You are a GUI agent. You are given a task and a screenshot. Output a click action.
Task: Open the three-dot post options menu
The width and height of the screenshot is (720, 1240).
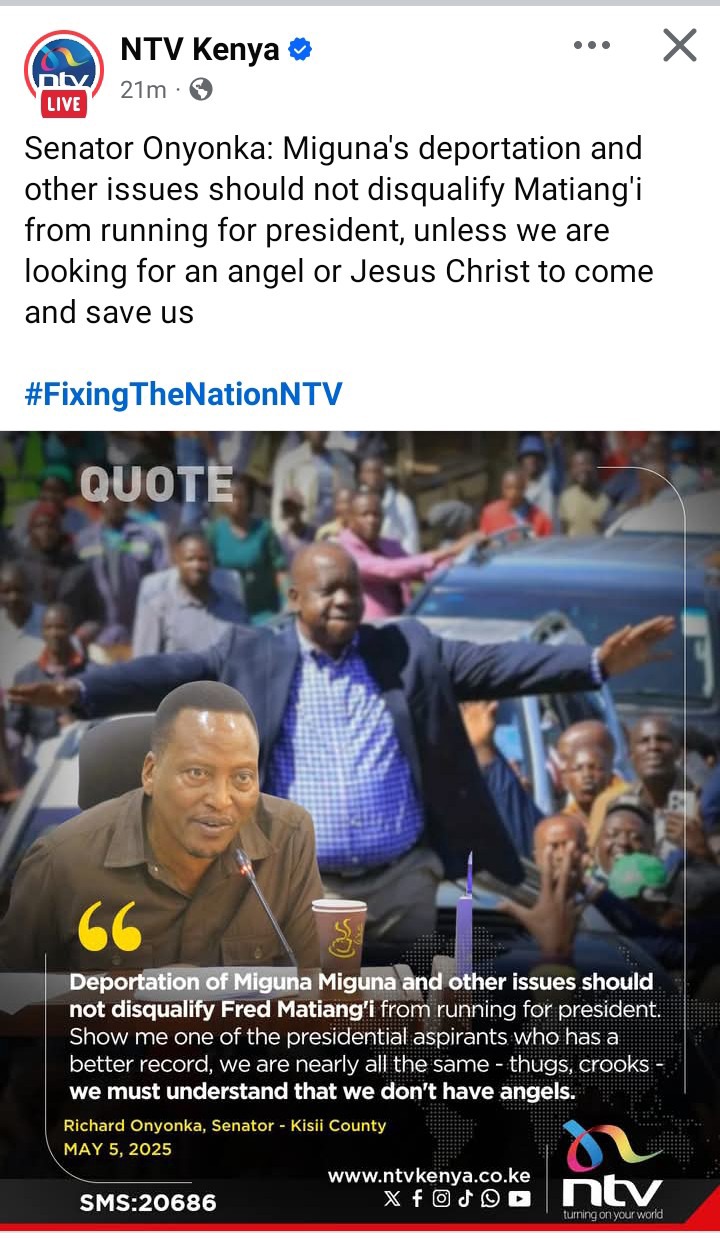coord(591,45)
